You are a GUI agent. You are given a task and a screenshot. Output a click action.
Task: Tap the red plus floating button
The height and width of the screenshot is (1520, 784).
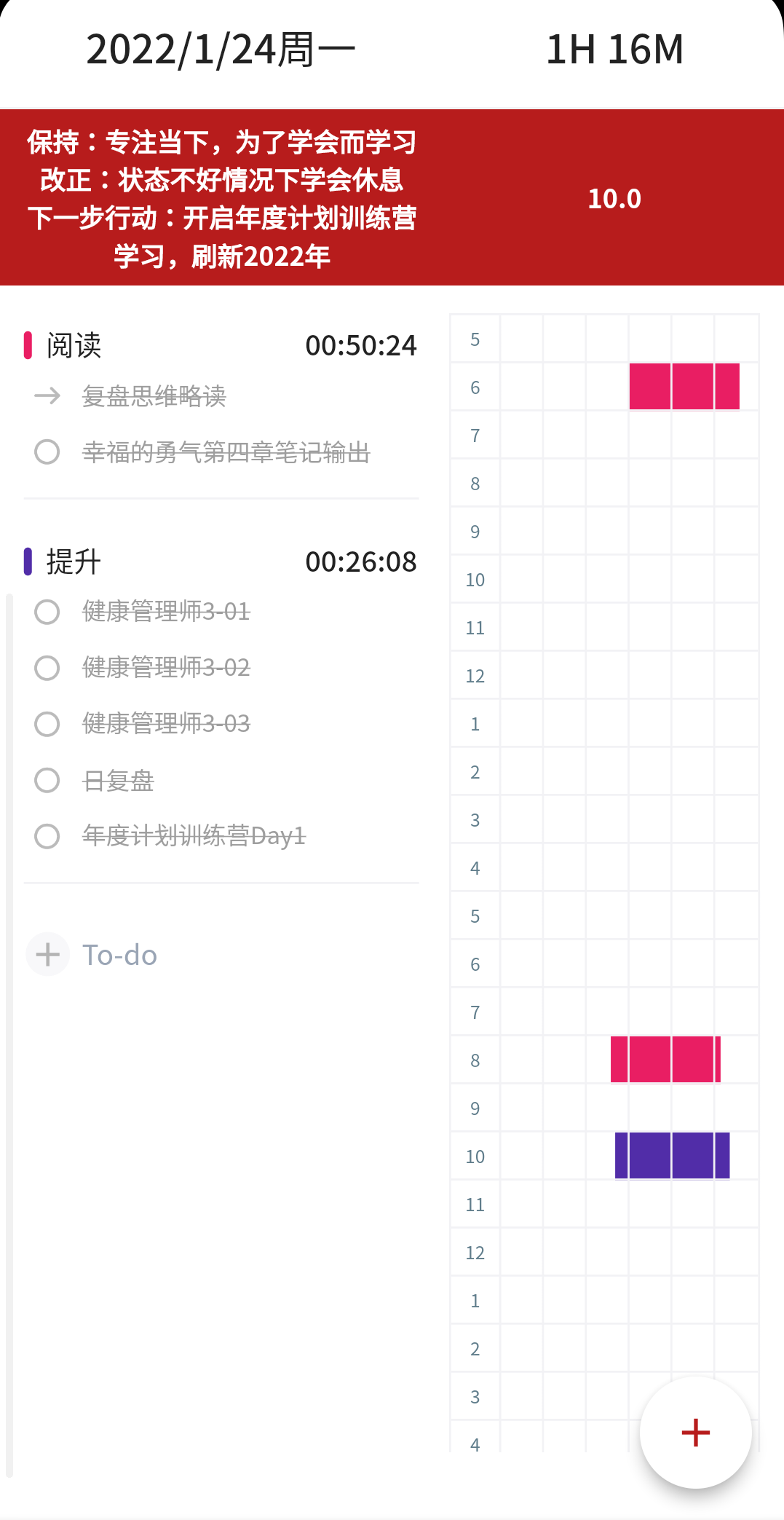(x=695, y=1432)
